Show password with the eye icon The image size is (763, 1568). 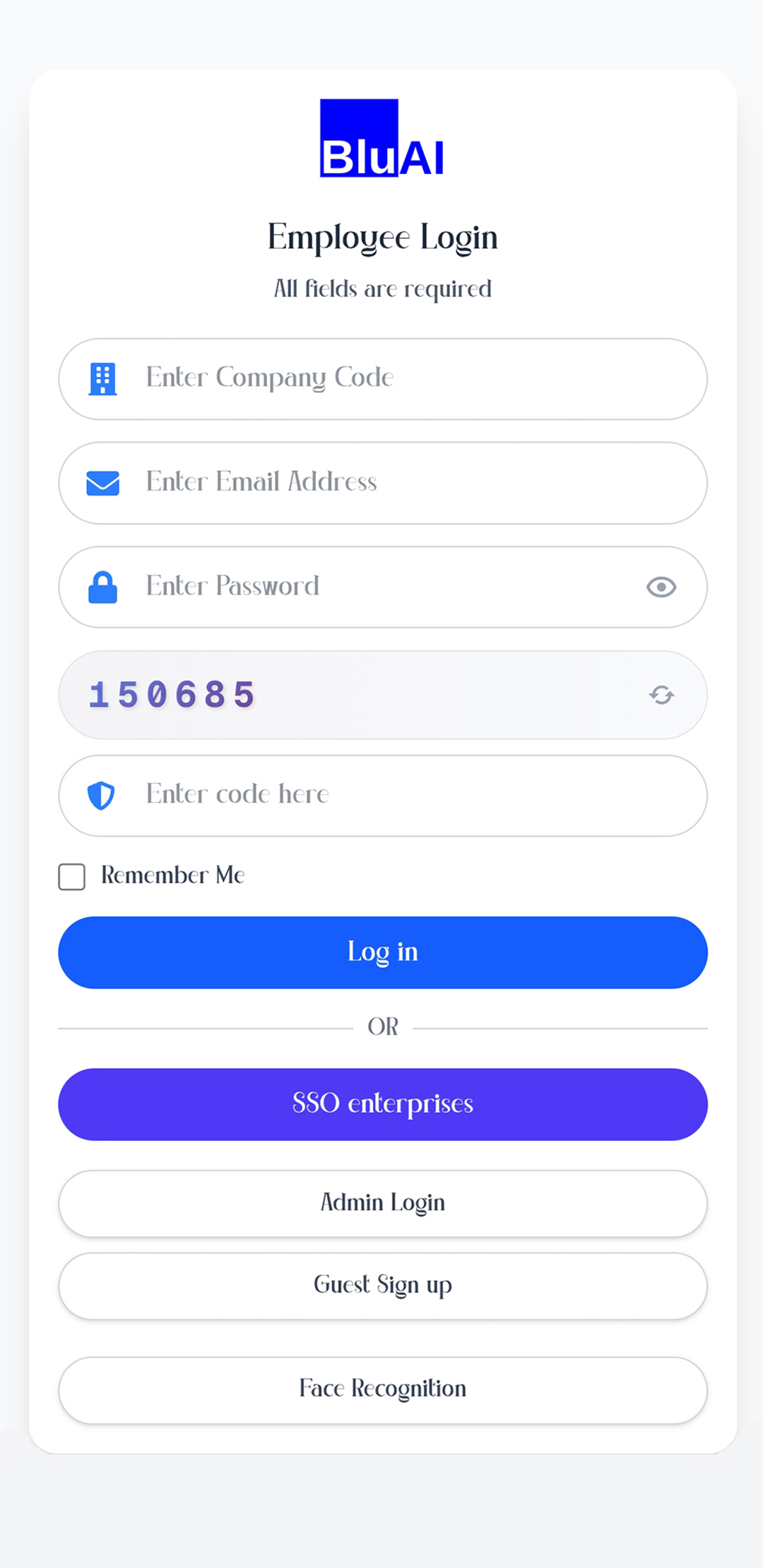(661, 587)
